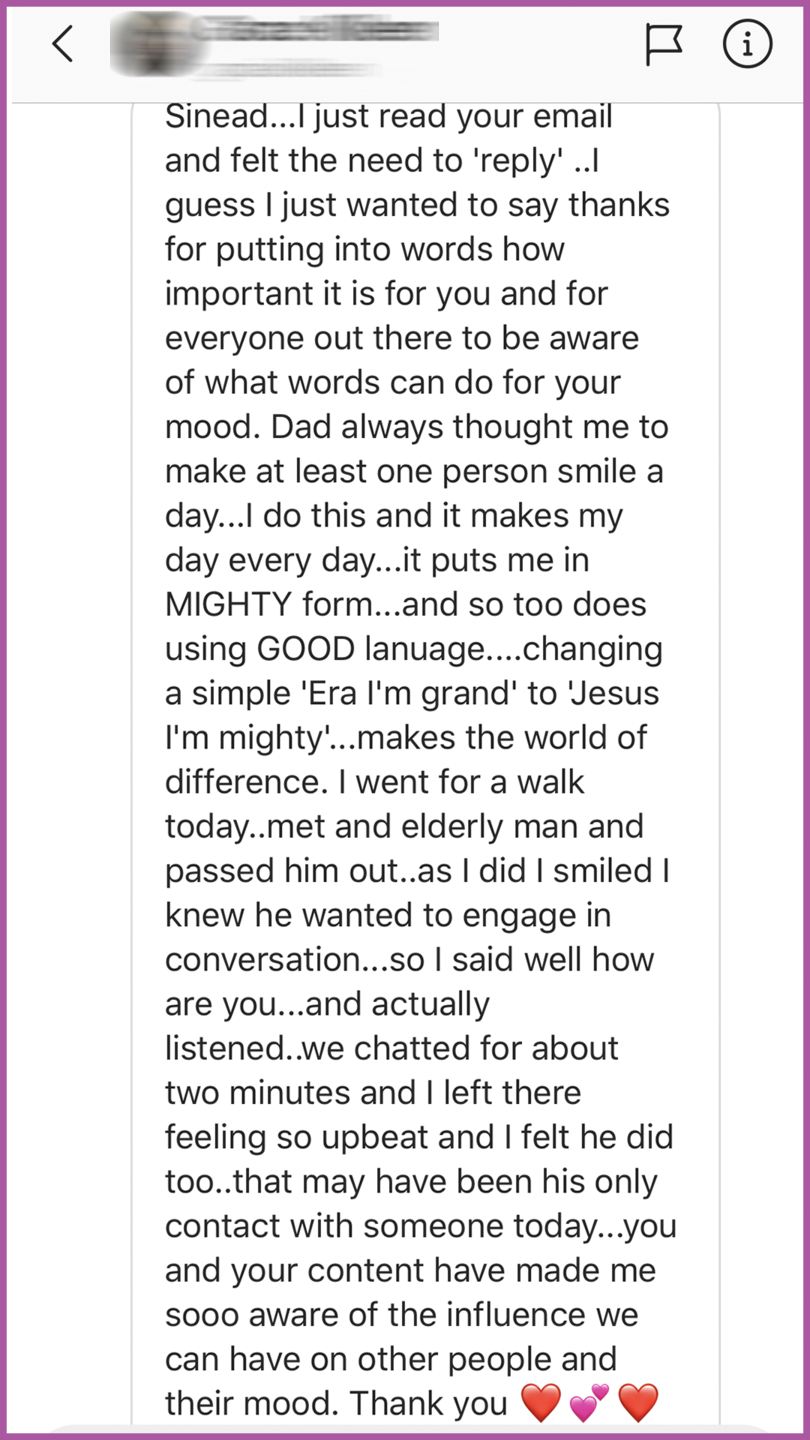The height and width of the screenshot is (1440, 810).
Task: Open the conversation info details
Action: tap(747, 44)
